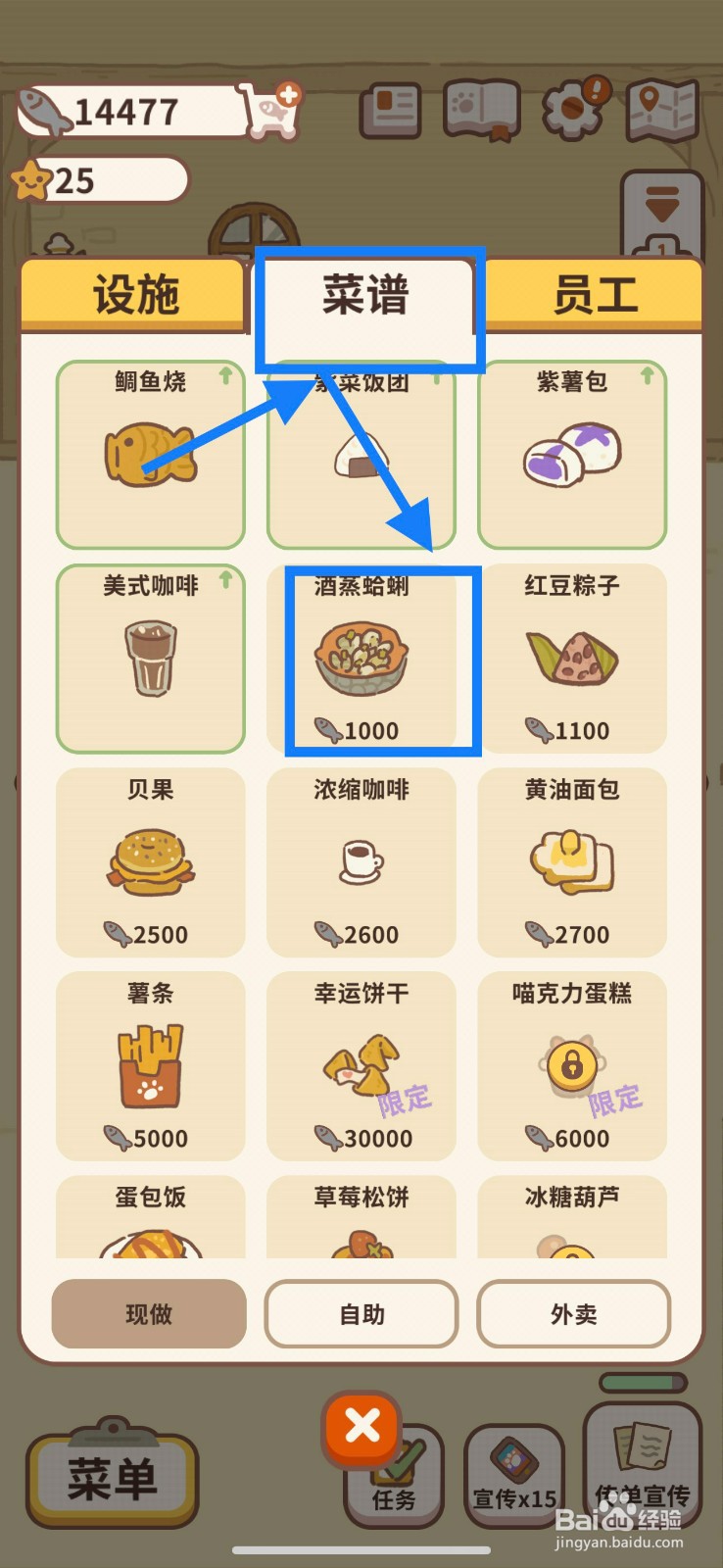Select the 酒蒸蛤蜊 recipe card
Screen dimensions: 723x1568
[x=380, y=659]
